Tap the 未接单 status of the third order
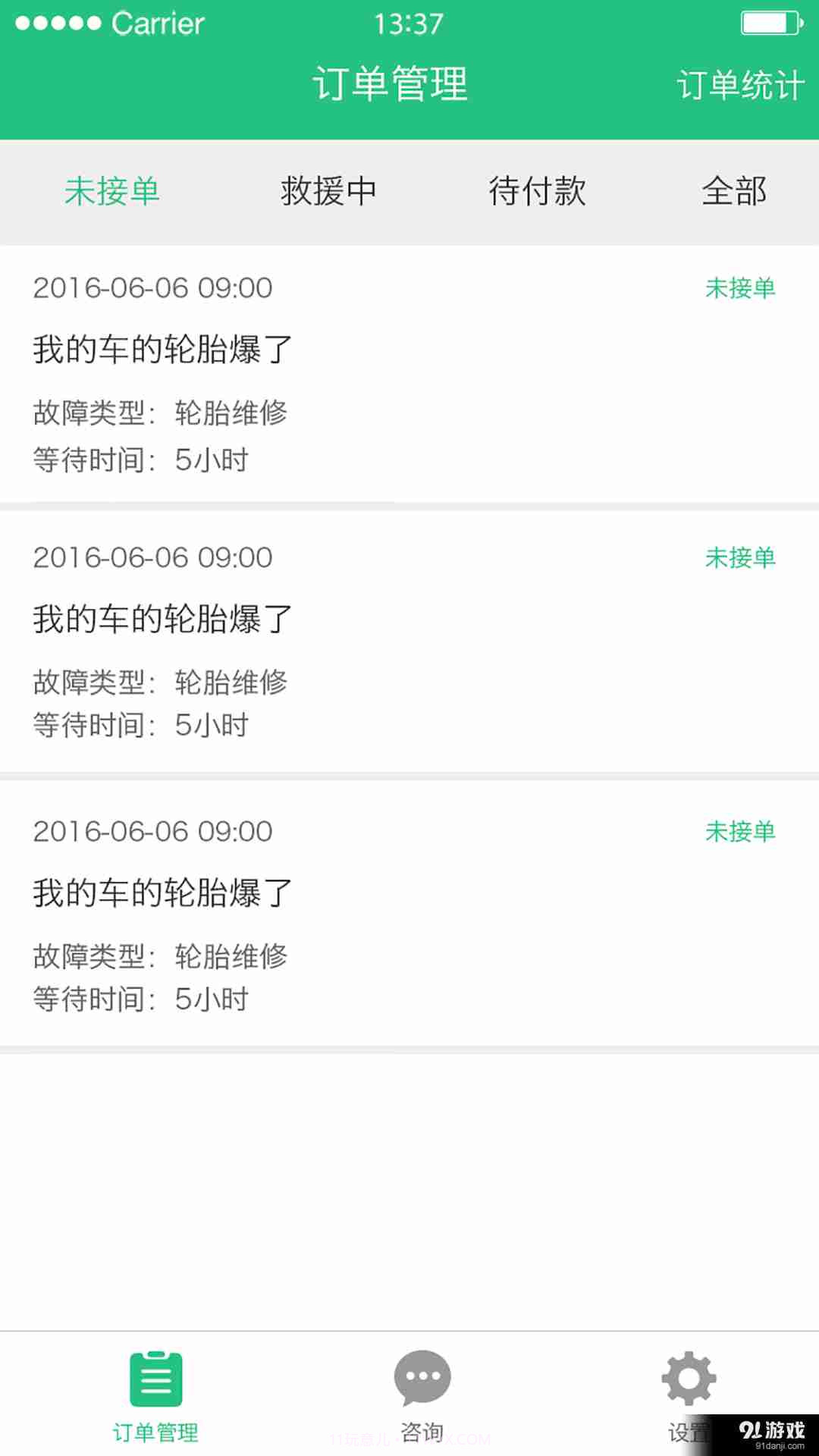This screenshot has height=1456, width=819. [739, 832]
